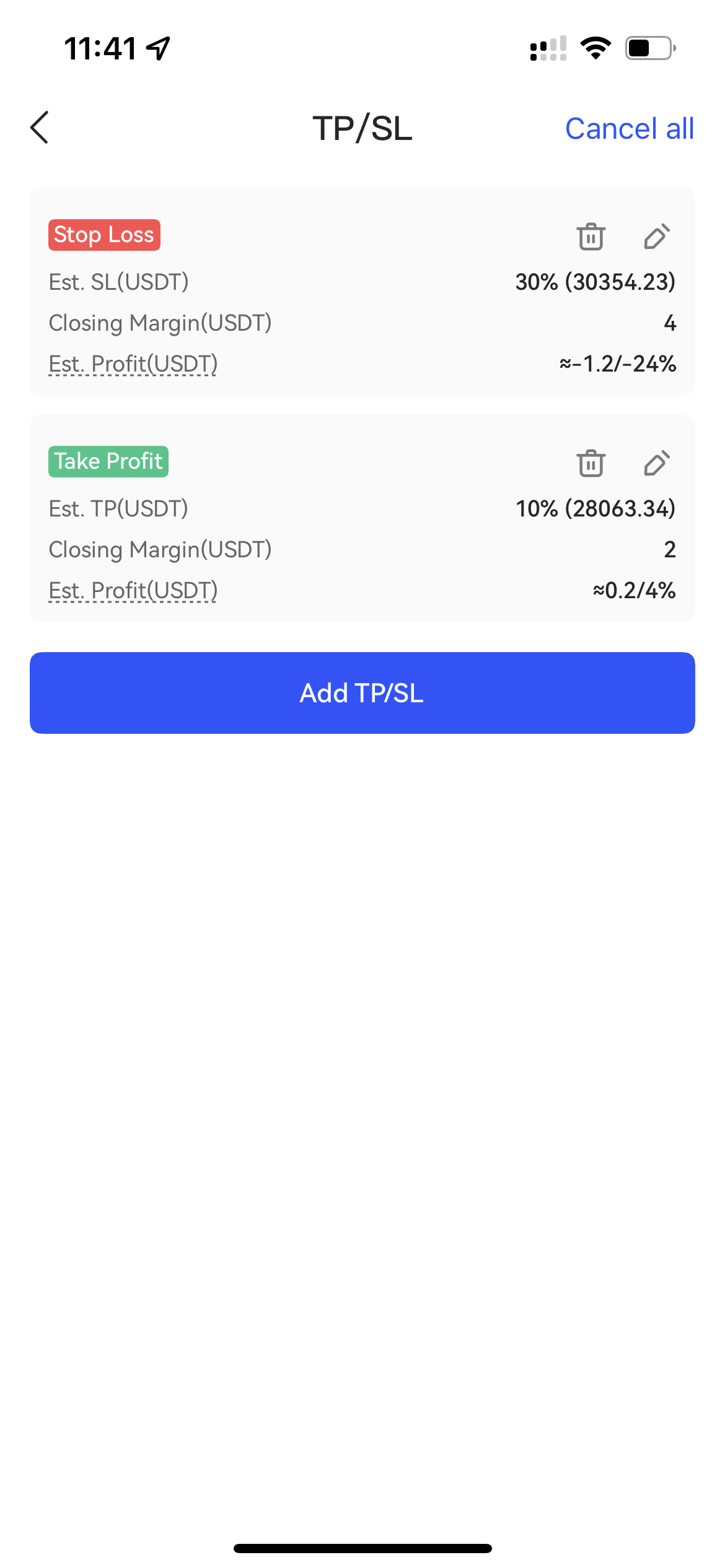This screenshot has height=1568, width=725.
Task: Cancel all TP/SL orders
Action: pyautogui.click(x=629, y=129)
